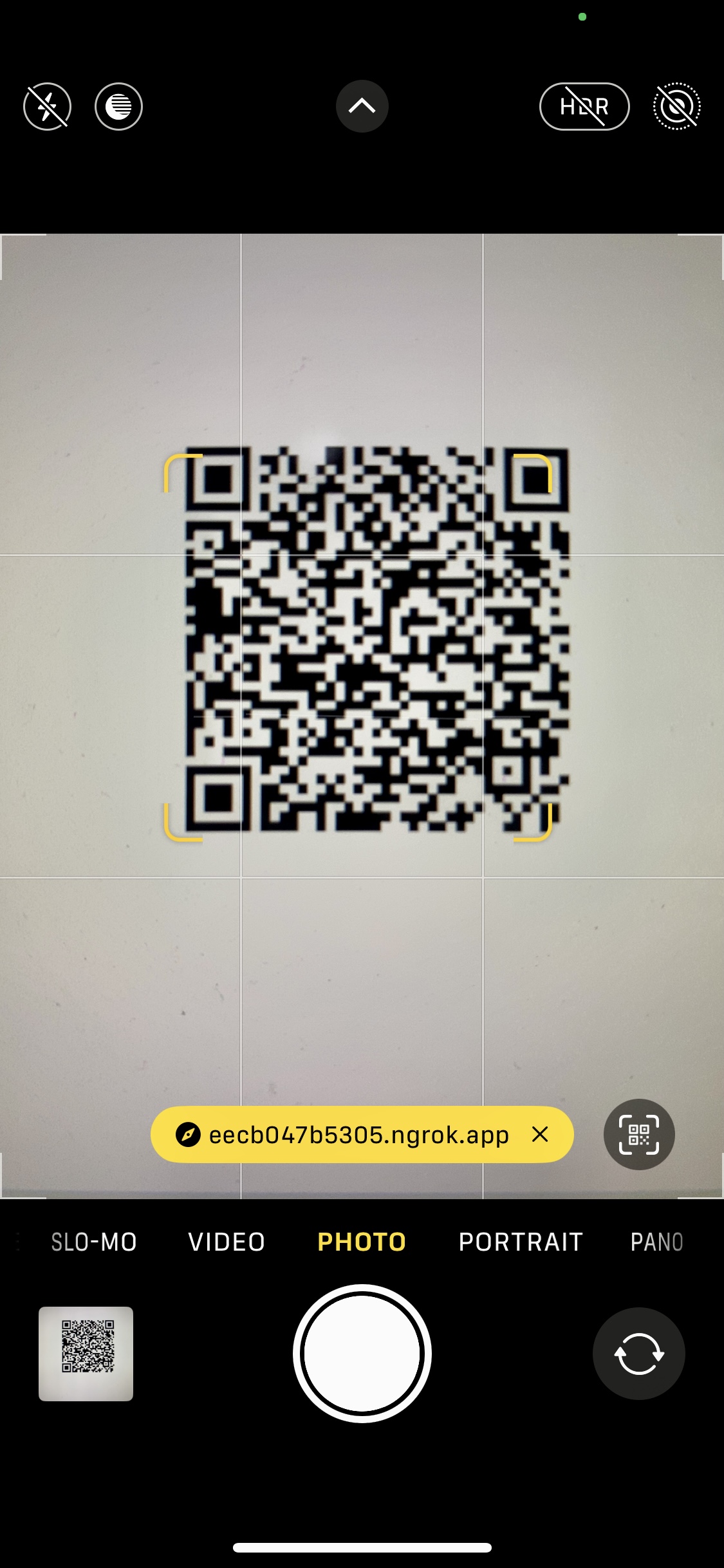Switch to SLO-MO mode
This screenshot has height=1568, width=724.
(94, 1242)
